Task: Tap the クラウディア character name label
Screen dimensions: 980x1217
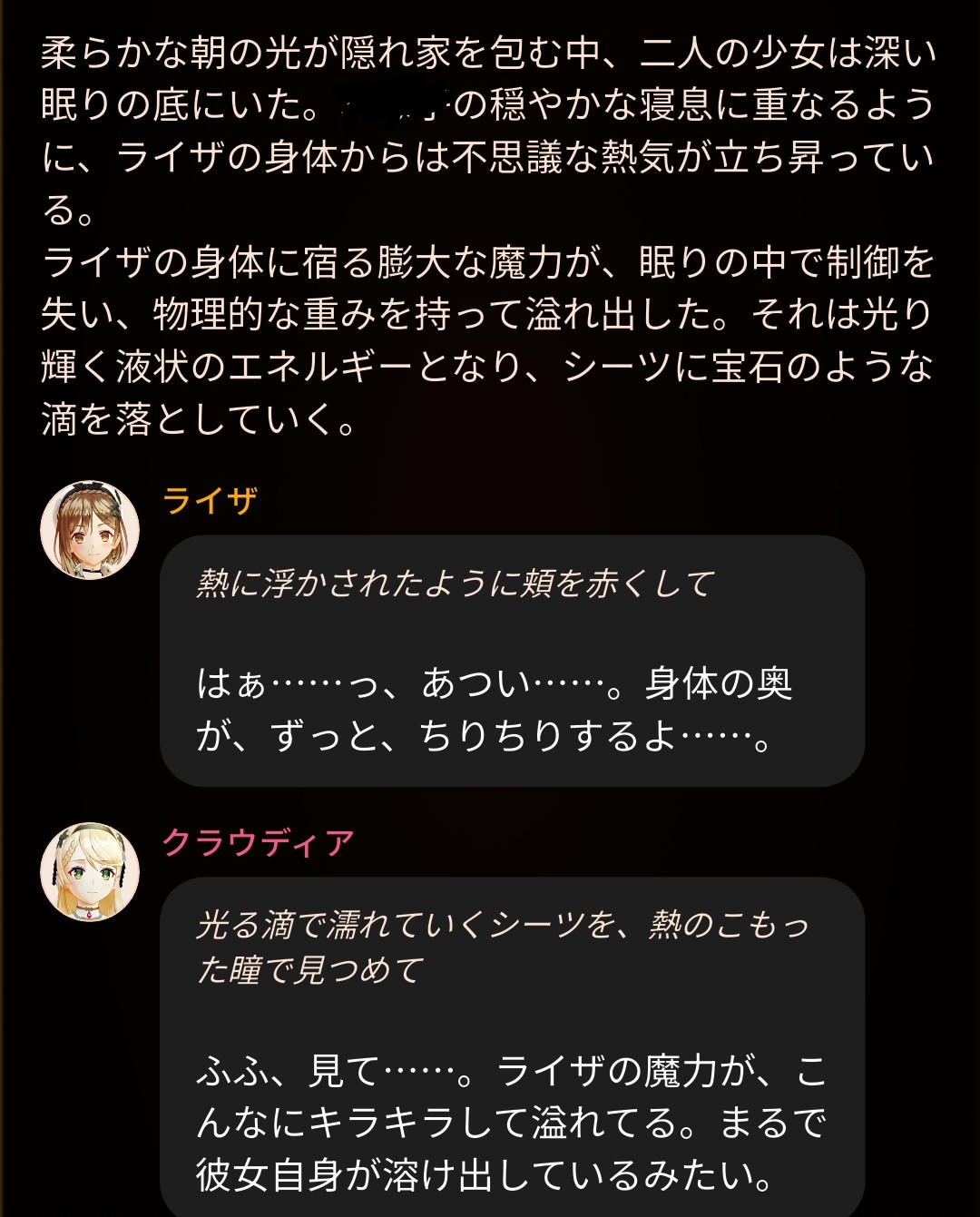Action: (258, 843)
